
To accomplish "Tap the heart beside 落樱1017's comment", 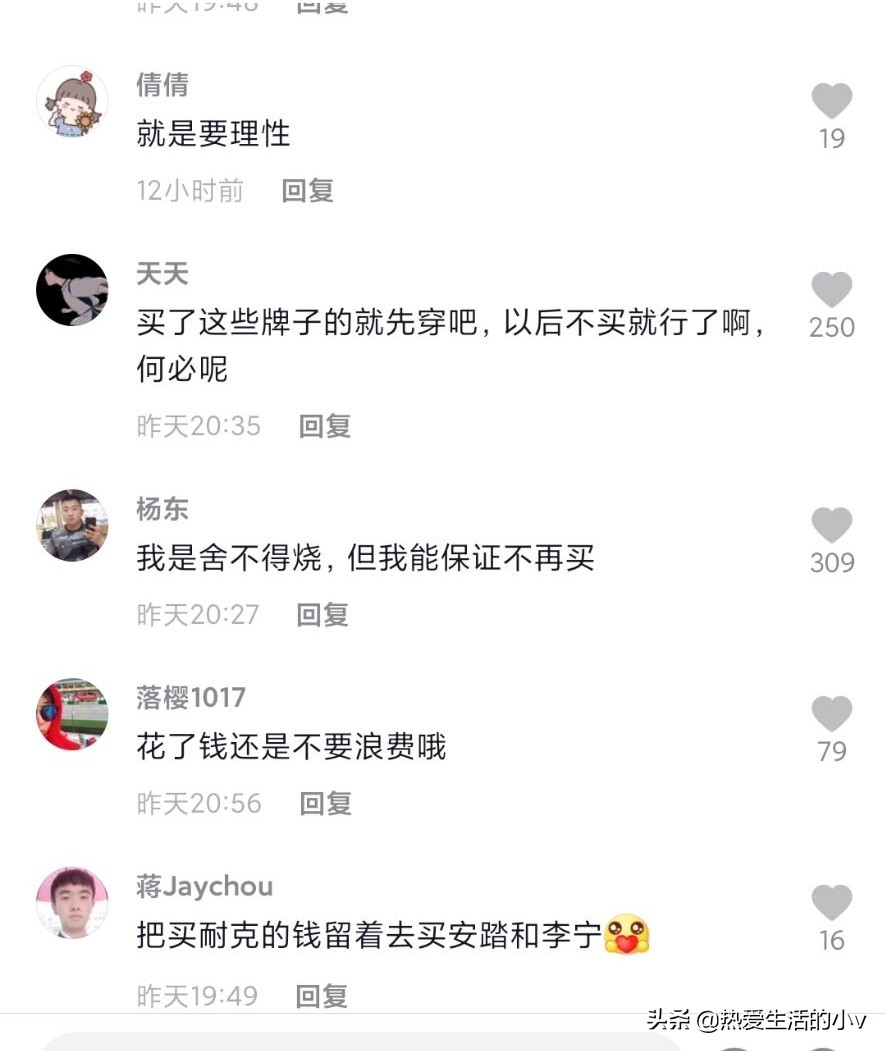I will (x=831, y=714).
